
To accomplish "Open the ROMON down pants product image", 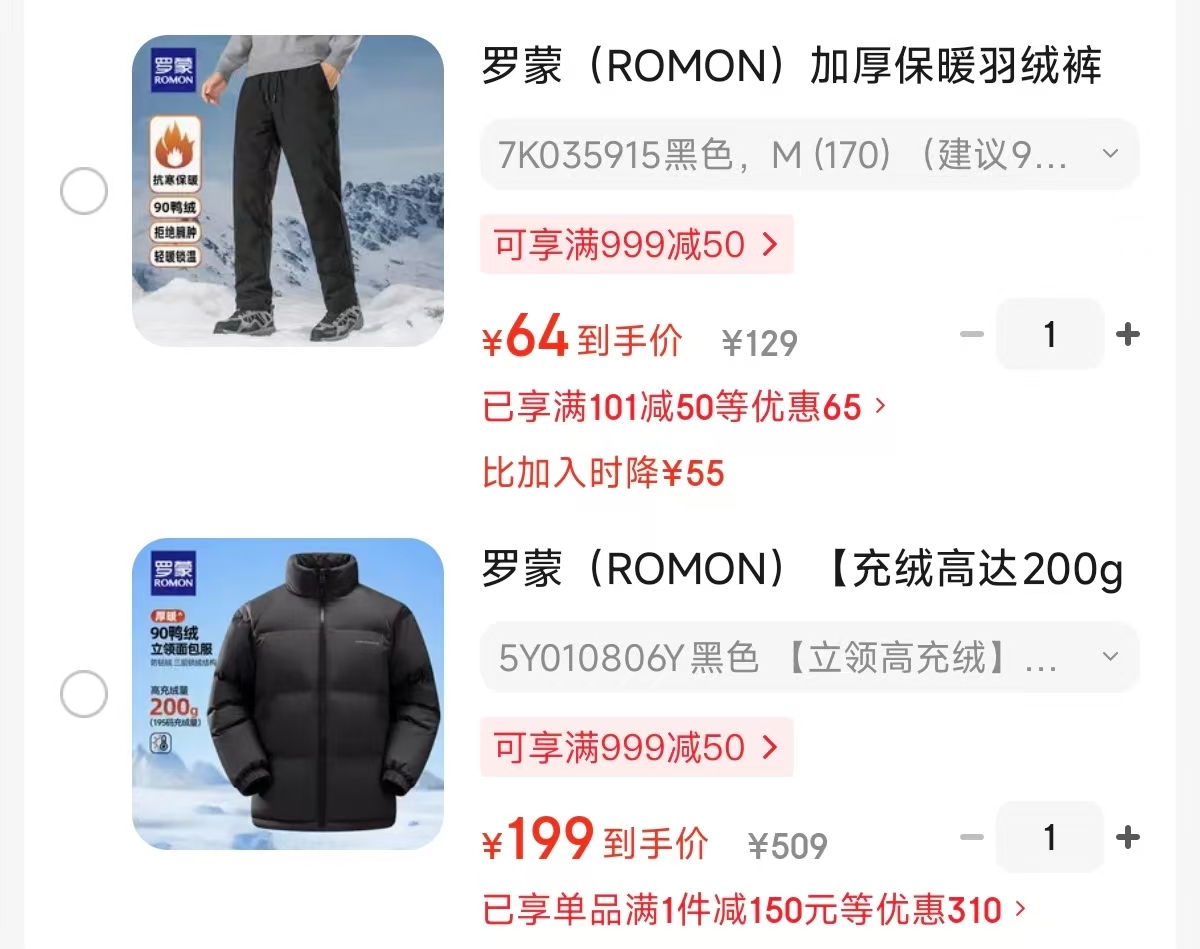I will click(x=288, y=191).
